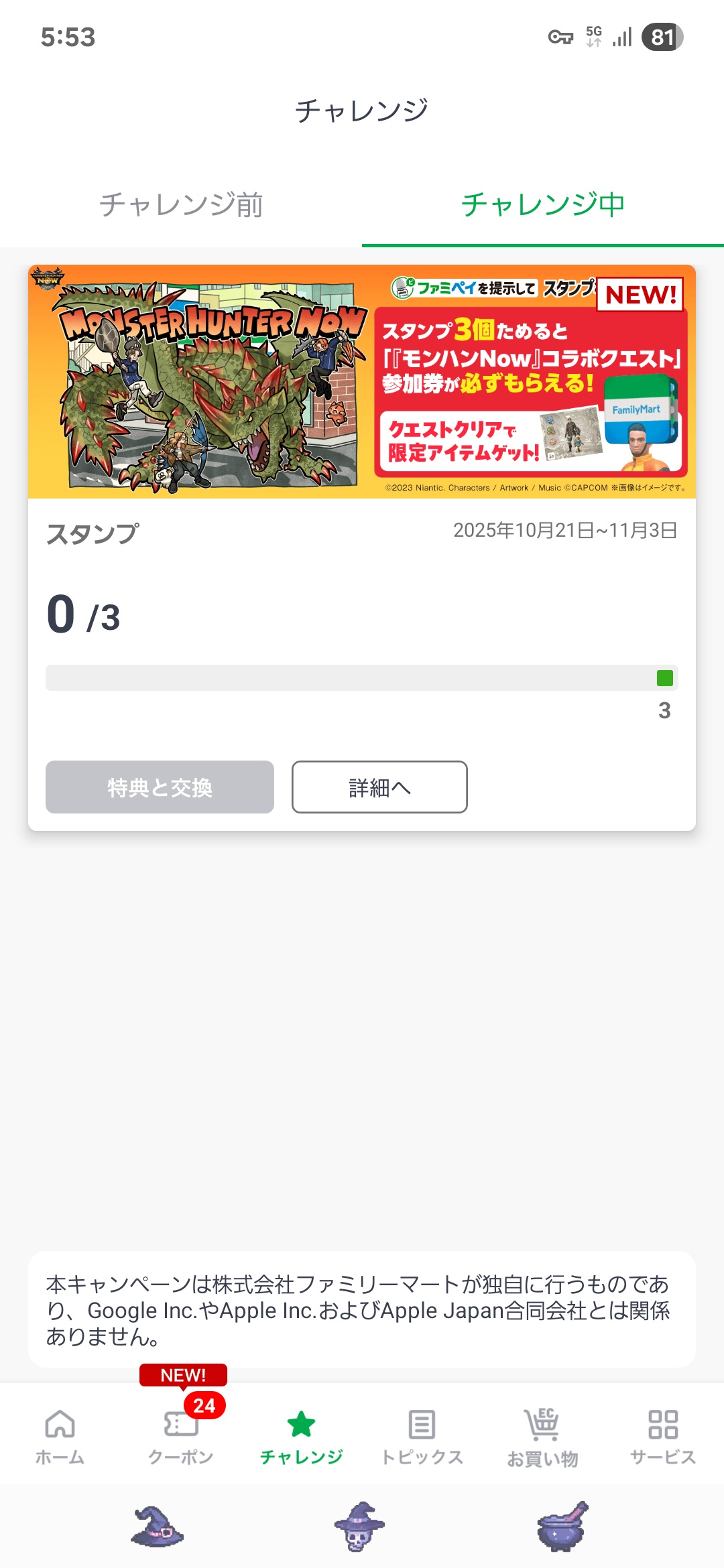Open the クーポン tab

click(x=181, y=1436)
